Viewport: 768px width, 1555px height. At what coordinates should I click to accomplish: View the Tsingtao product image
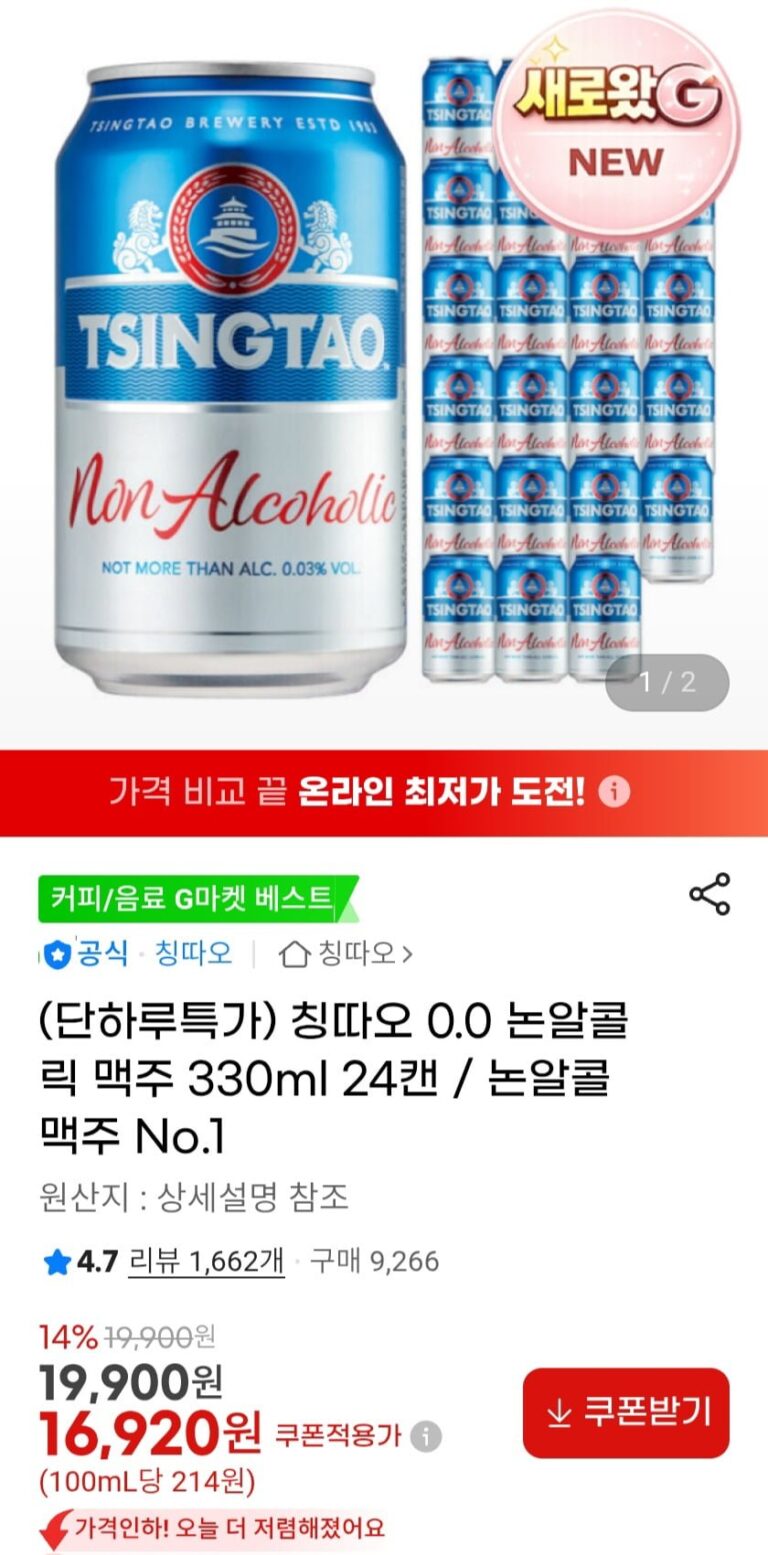(x=384, y=370)
